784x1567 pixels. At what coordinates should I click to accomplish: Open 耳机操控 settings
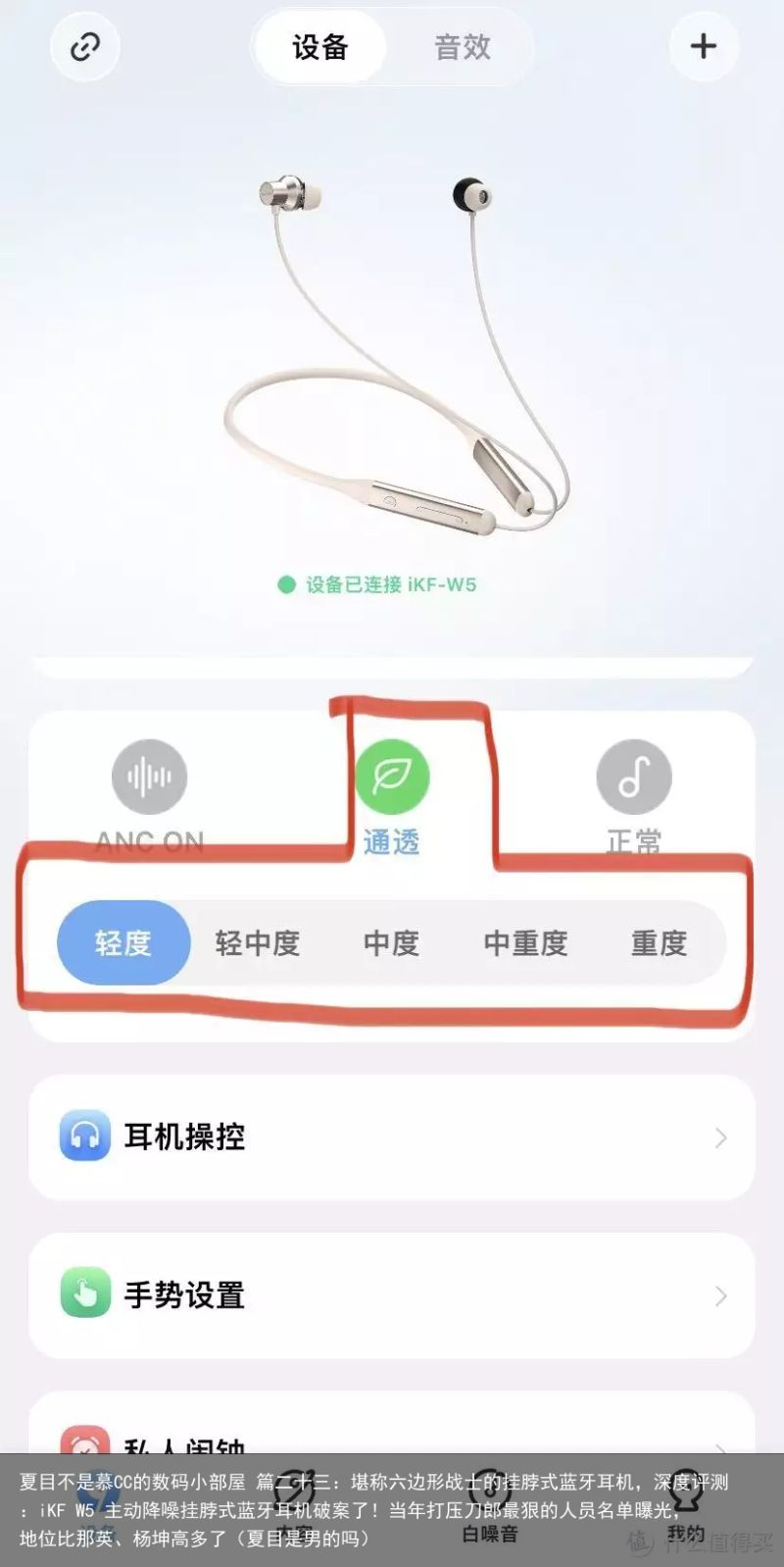(392, 1137)
